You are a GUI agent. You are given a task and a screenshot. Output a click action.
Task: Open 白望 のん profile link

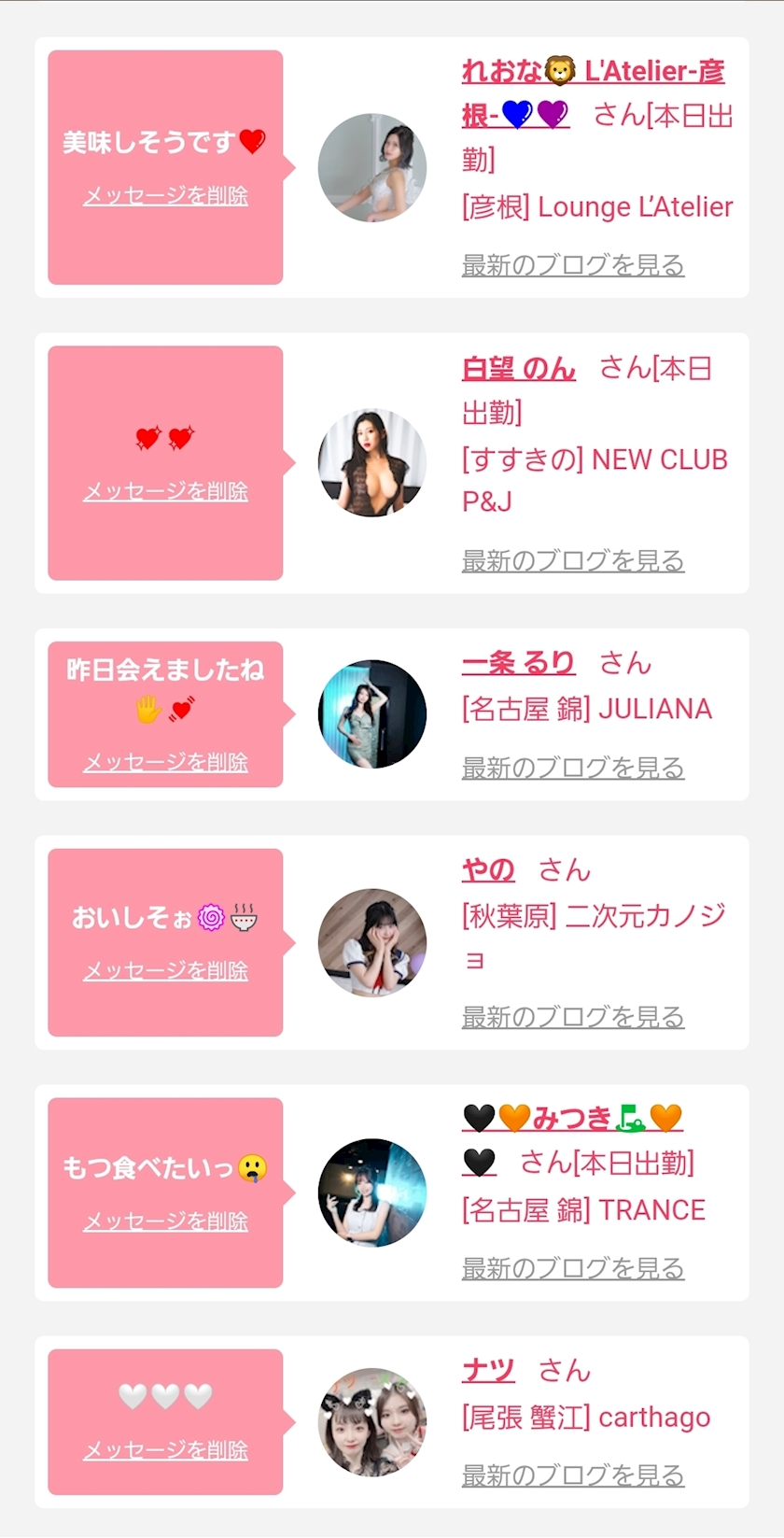[518, 369]
